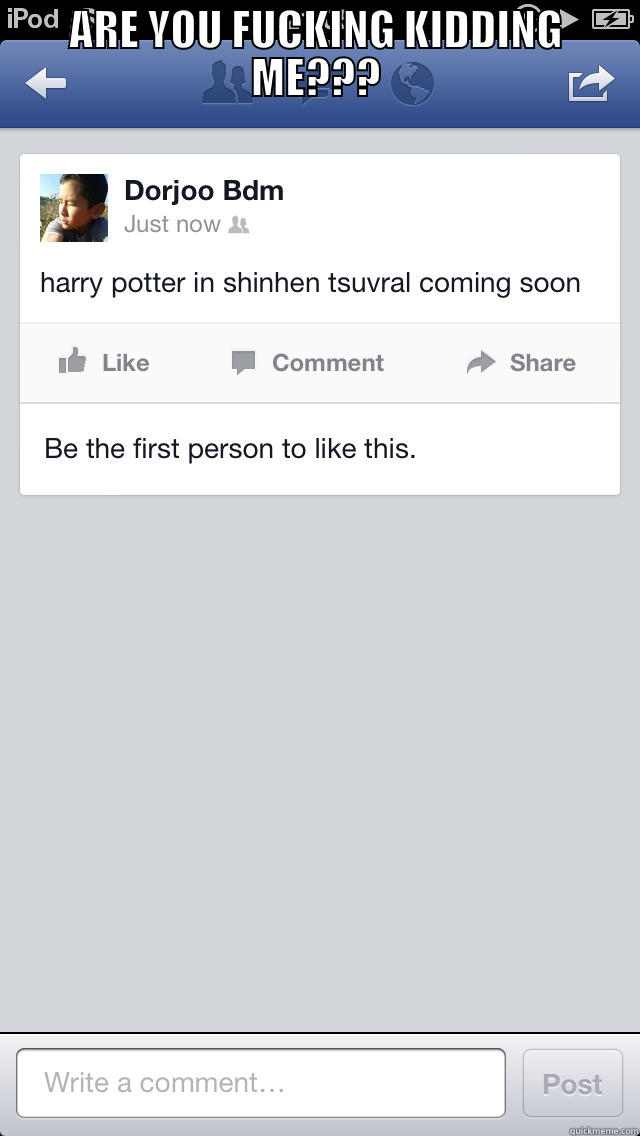Focus the Write a comment field
Image resolution: width=640 pixels, height=1136 pixels.
pos(261,1083)
